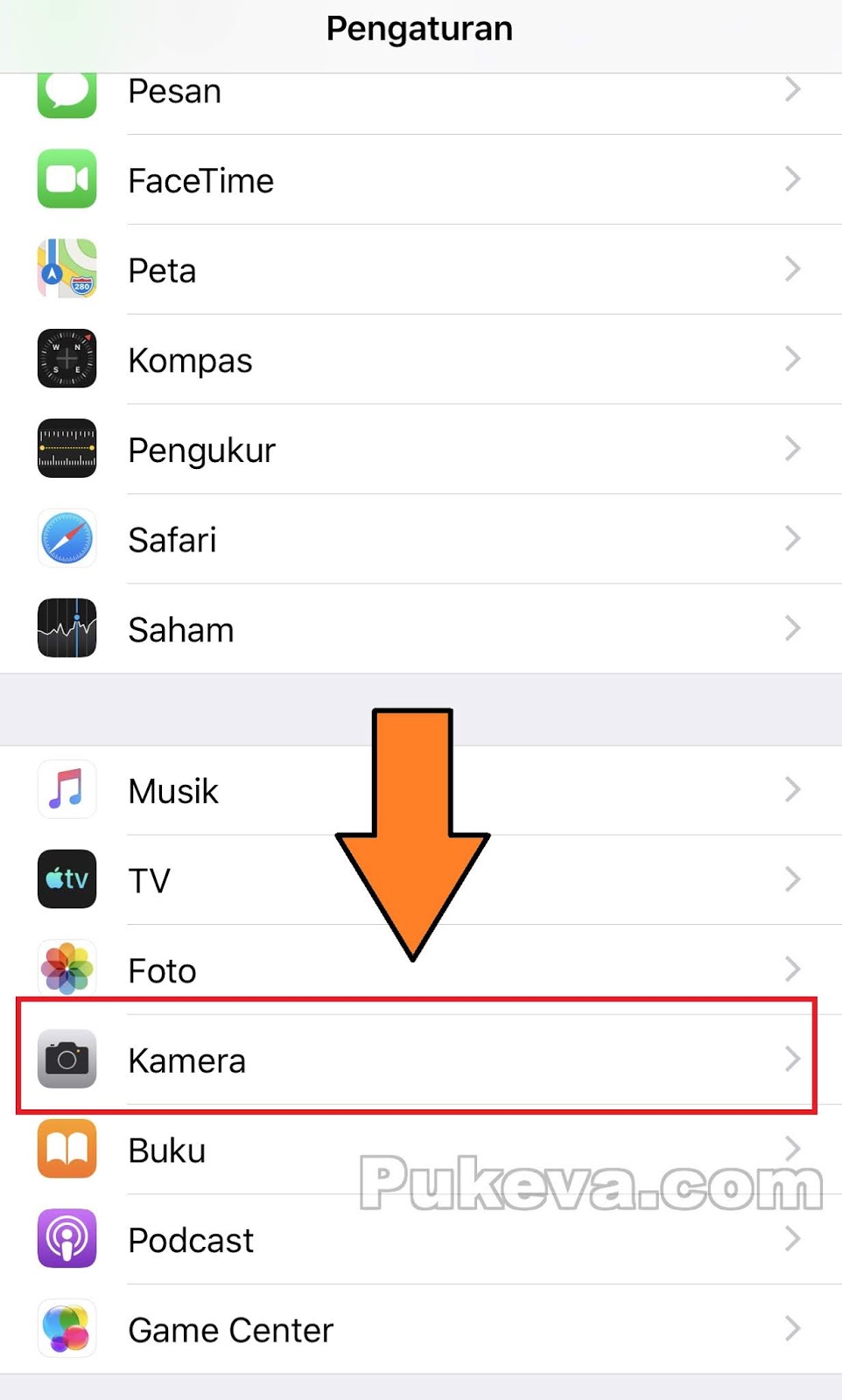The image size is (842, 1400).
Task: Tap the Saham row
Action: [420, 629]
